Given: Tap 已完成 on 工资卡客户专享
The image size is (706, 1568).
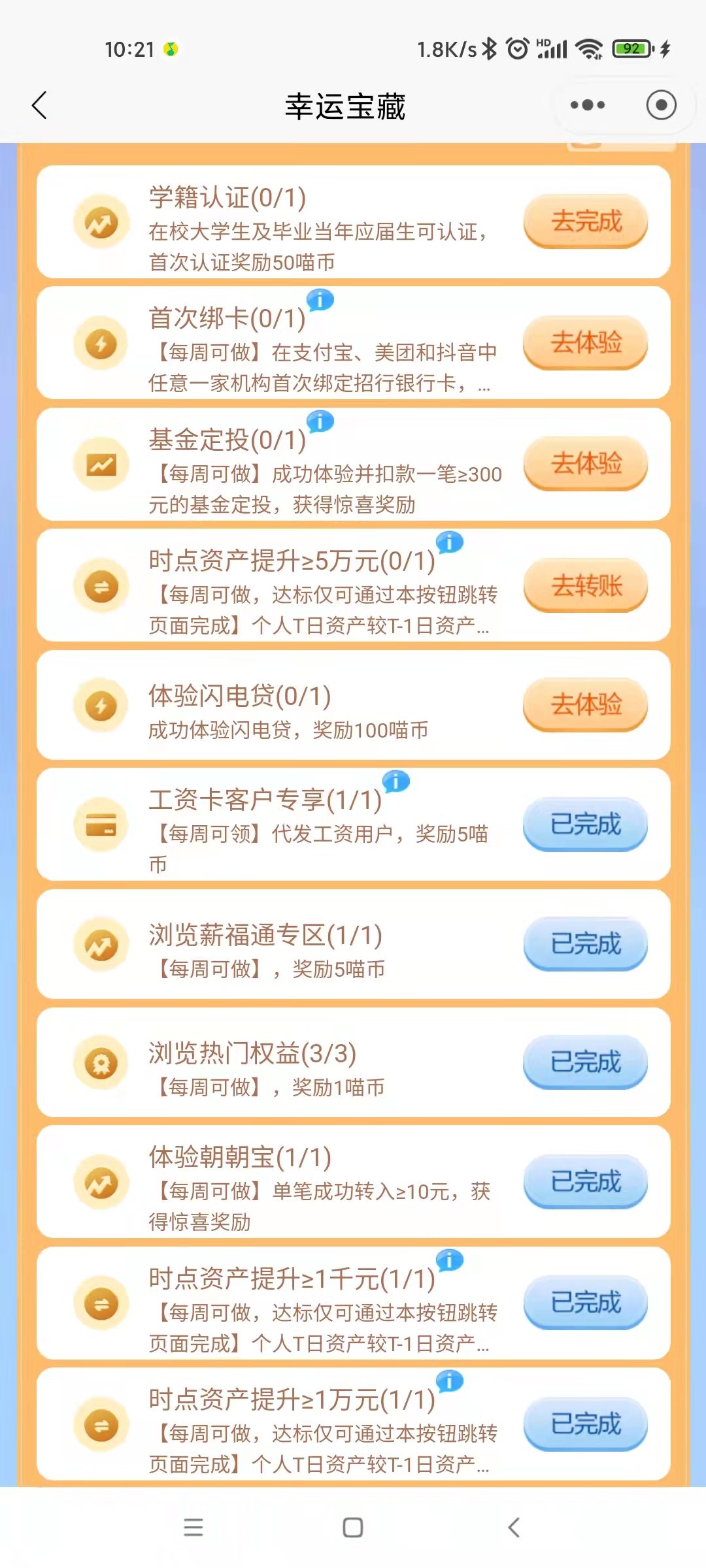Looking at the screenshot, I should (586, 824).
